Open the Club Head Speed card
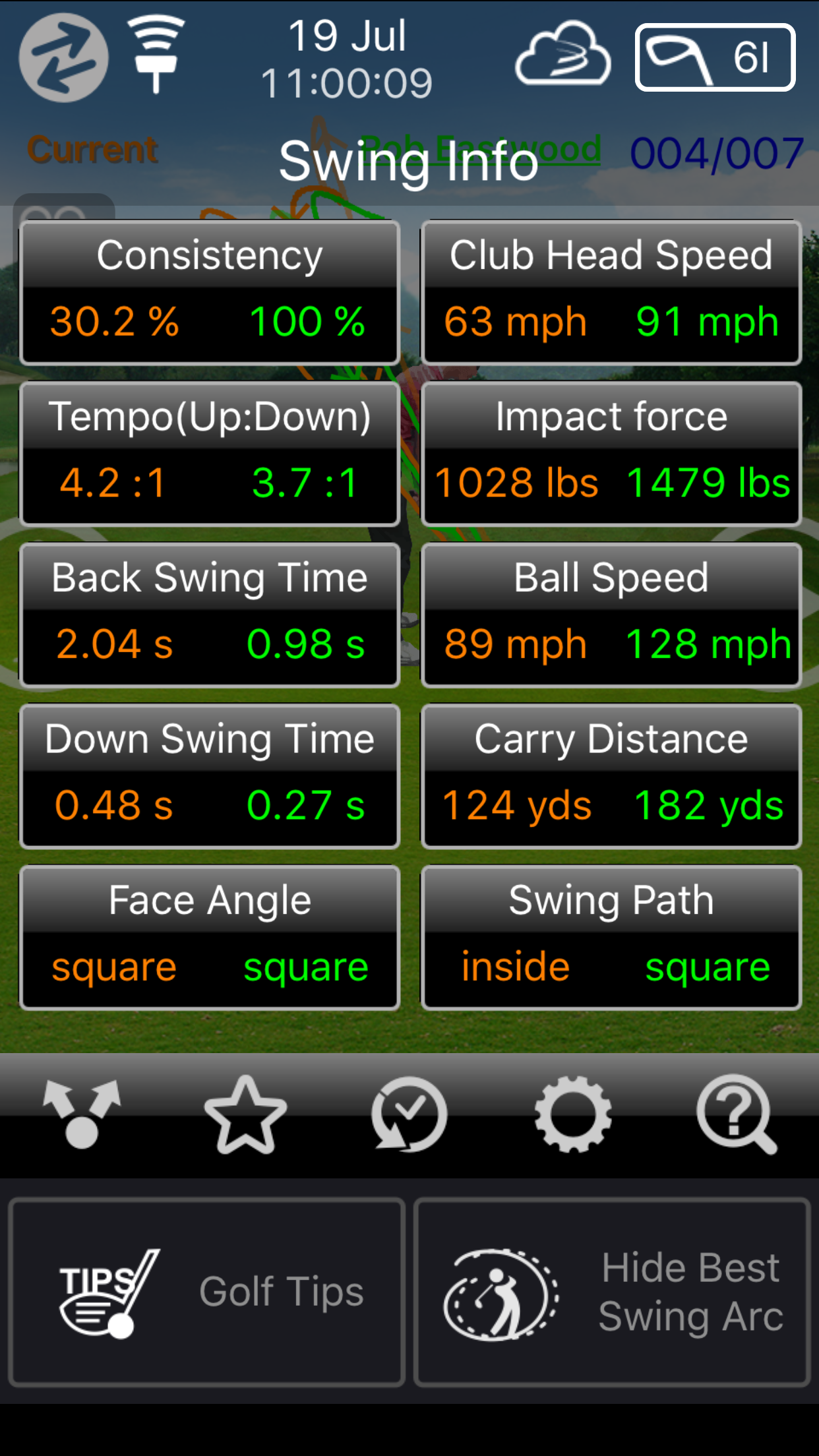This screenshot has width=819, height=1456. click(611, 292)
